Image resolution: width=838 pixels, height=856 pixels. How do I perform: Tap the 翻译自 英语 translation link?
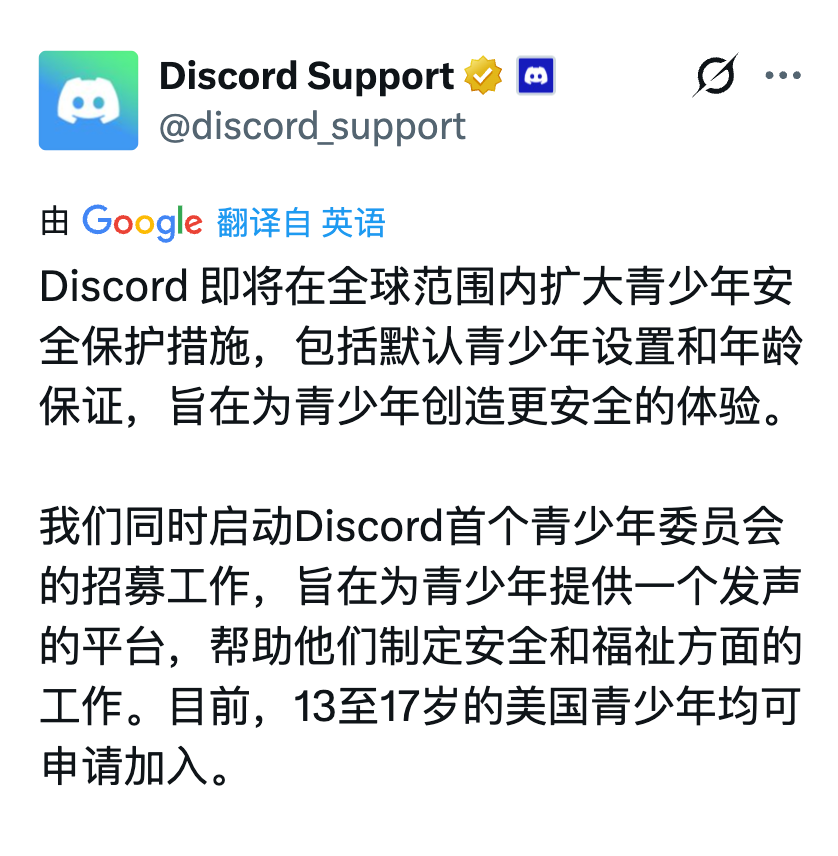click(301, 222)
